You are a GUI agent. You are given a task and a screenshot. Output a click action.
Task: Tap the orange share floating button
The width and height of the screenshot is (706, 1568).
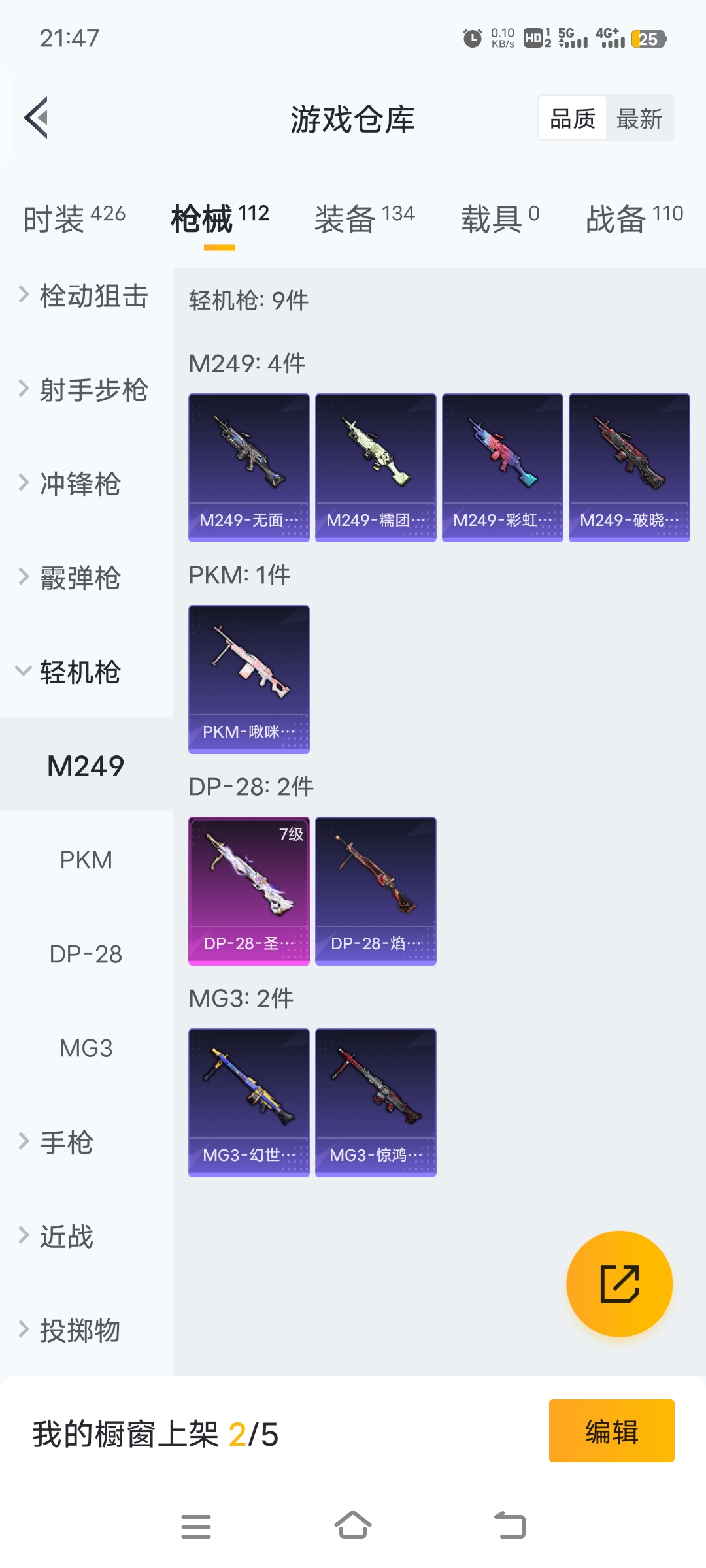(x=619, y=1284)
